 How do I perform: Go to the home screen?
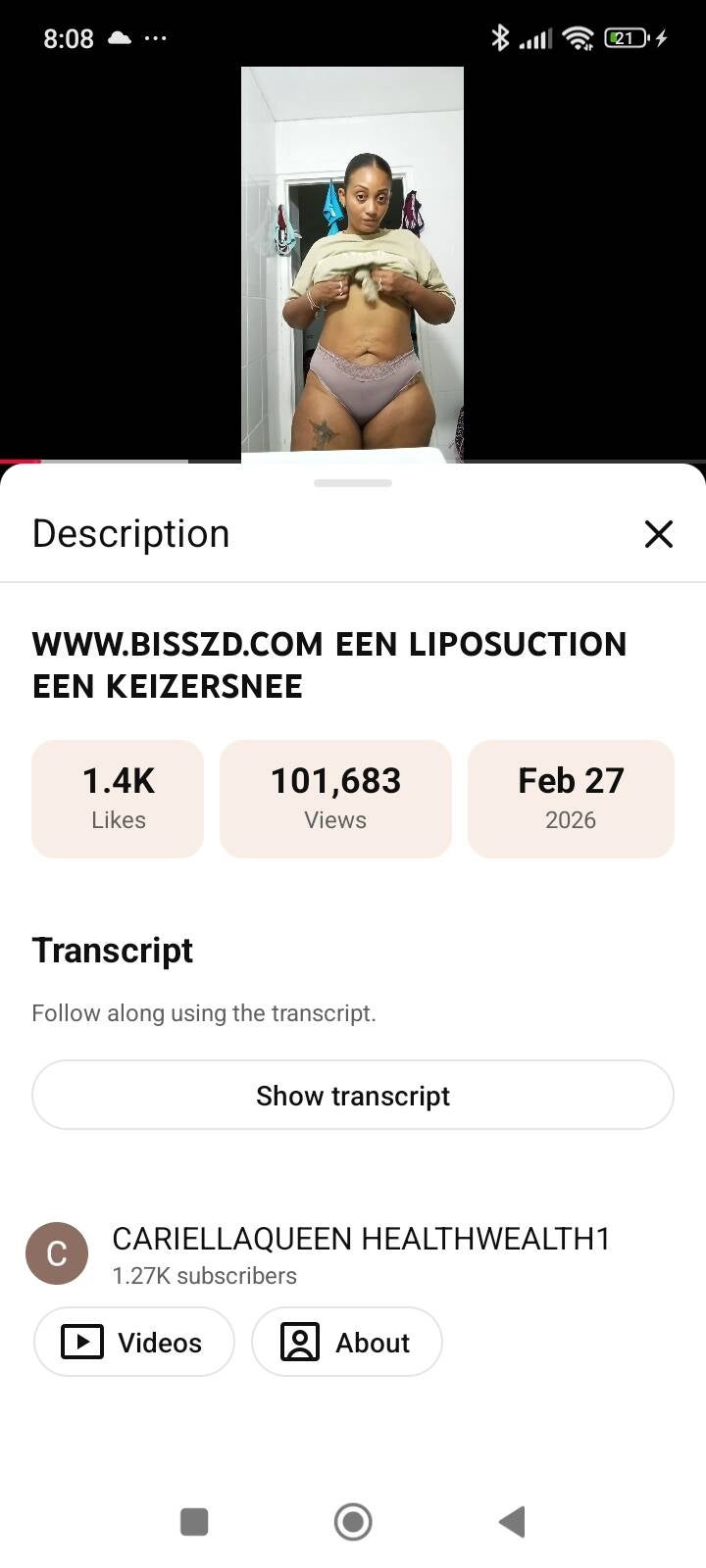click(353, 1522)
